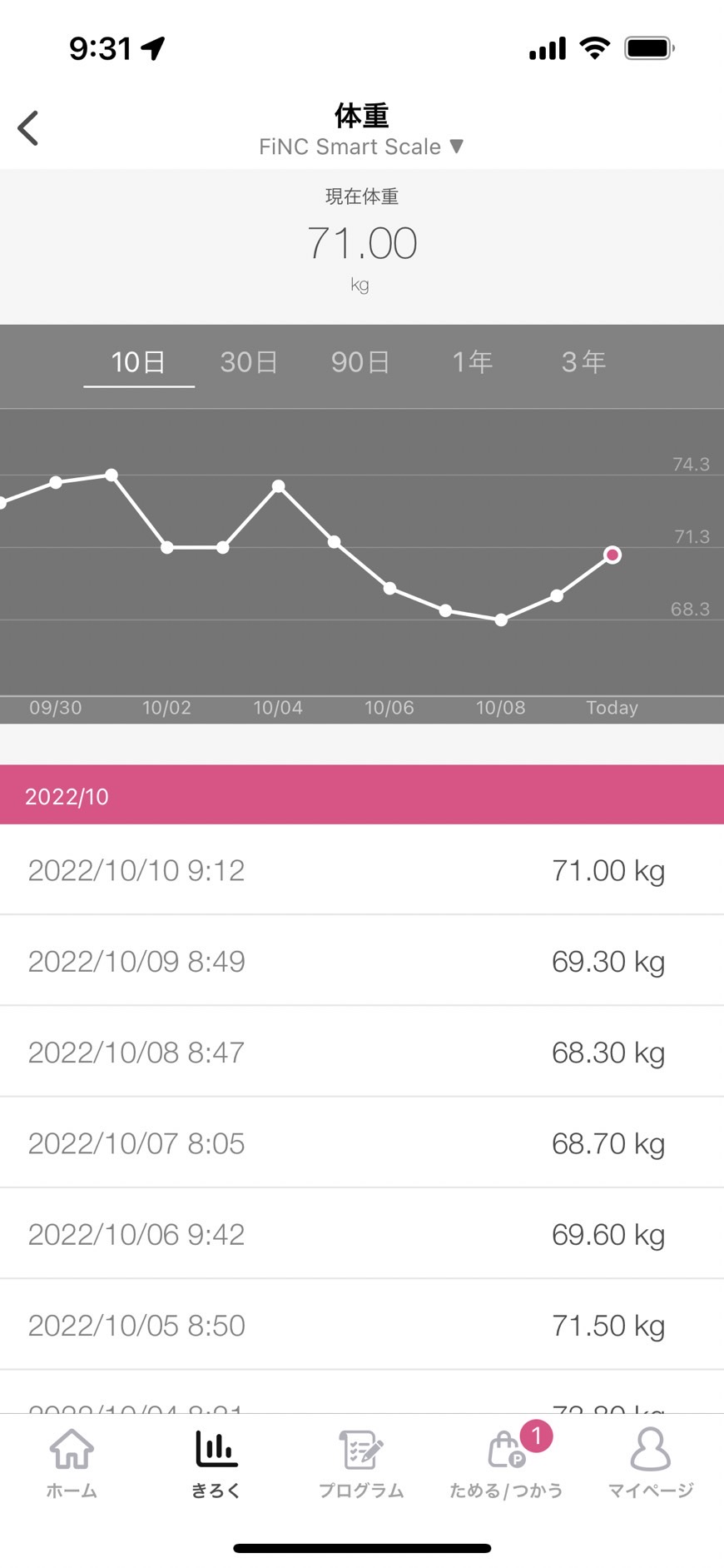Go to the ホーム tab
This screenshot has width=724, height=1568.
(72, 1464)
